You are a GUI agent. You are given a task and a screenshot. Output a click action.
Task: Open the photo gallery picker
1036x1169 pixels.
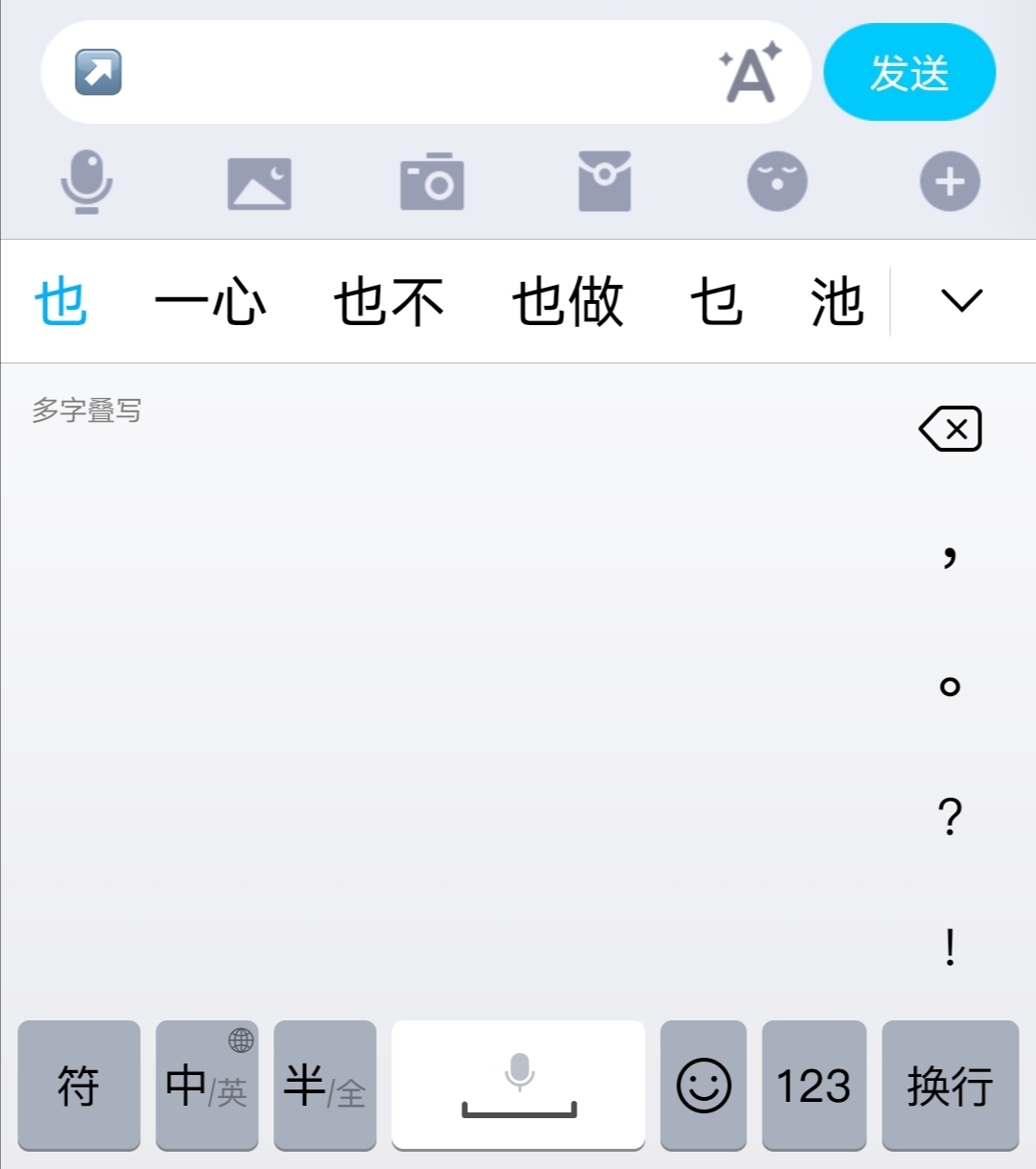259,182
